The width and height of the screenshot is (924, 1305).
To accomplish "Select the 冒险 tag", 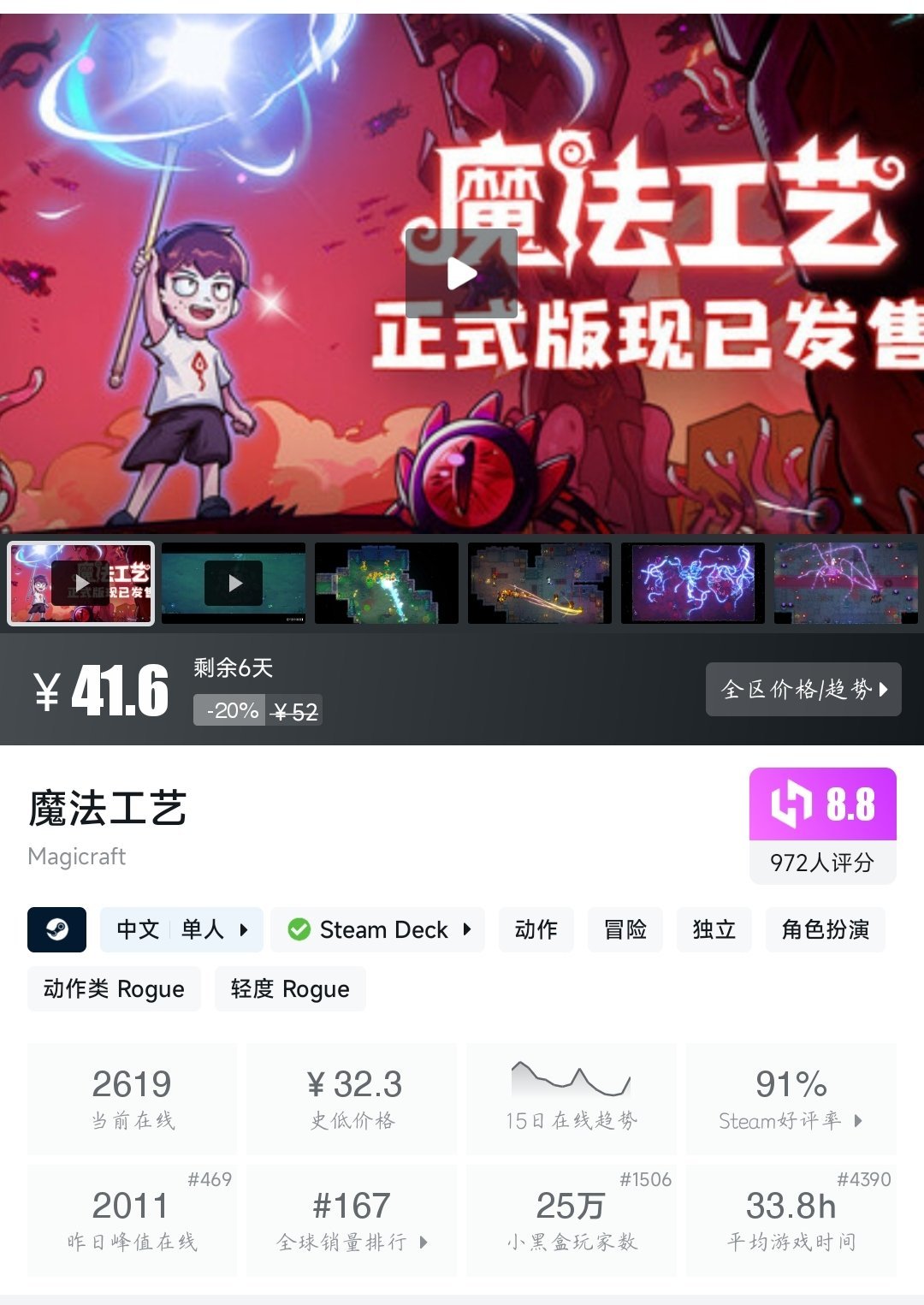I will 625,929.
